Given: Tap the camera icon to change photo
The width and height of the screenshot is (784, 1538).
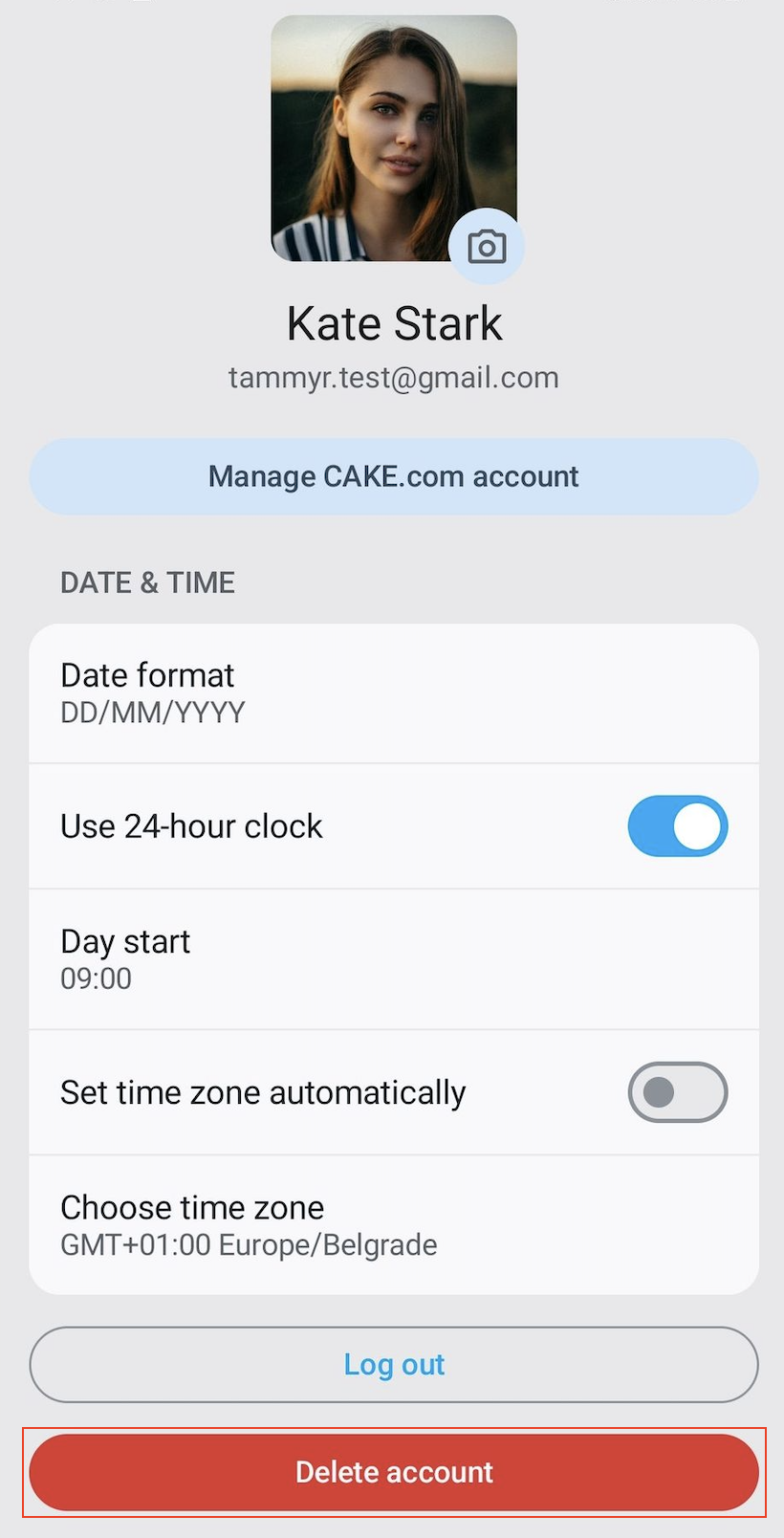Looking at the screenshot, I should point(487,247).
